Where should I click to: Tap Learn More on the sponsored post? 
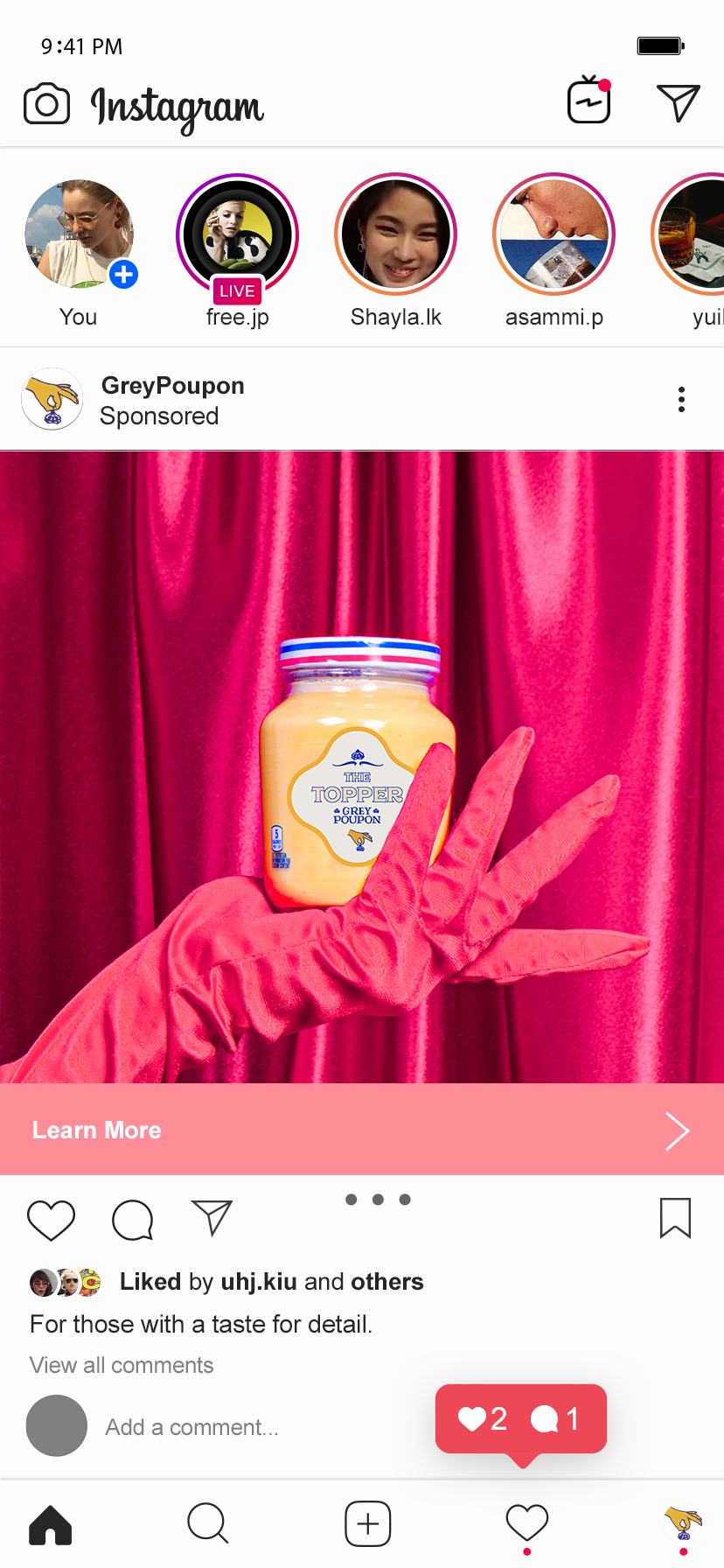tap(96, 1130)
